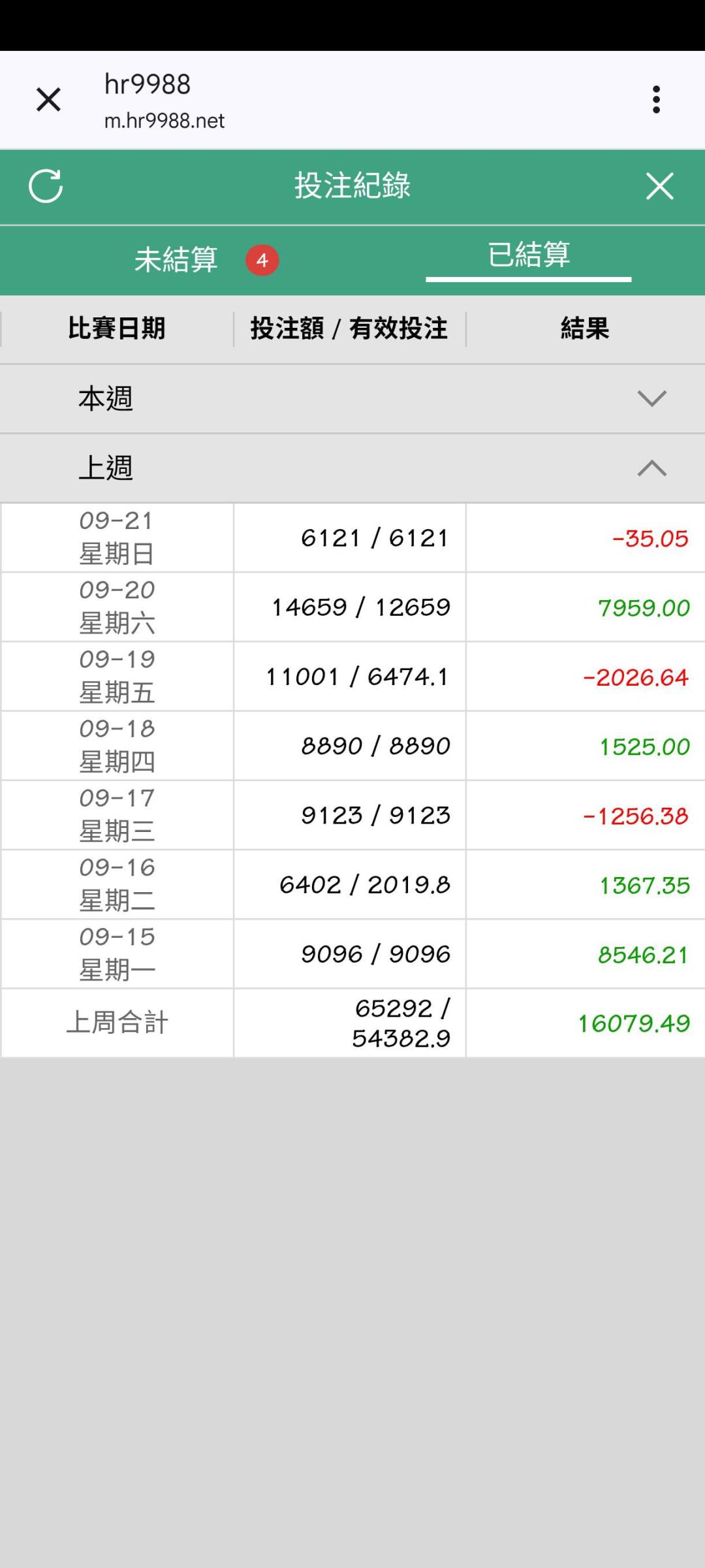Open the browser overflow menu

click(656, 100)
